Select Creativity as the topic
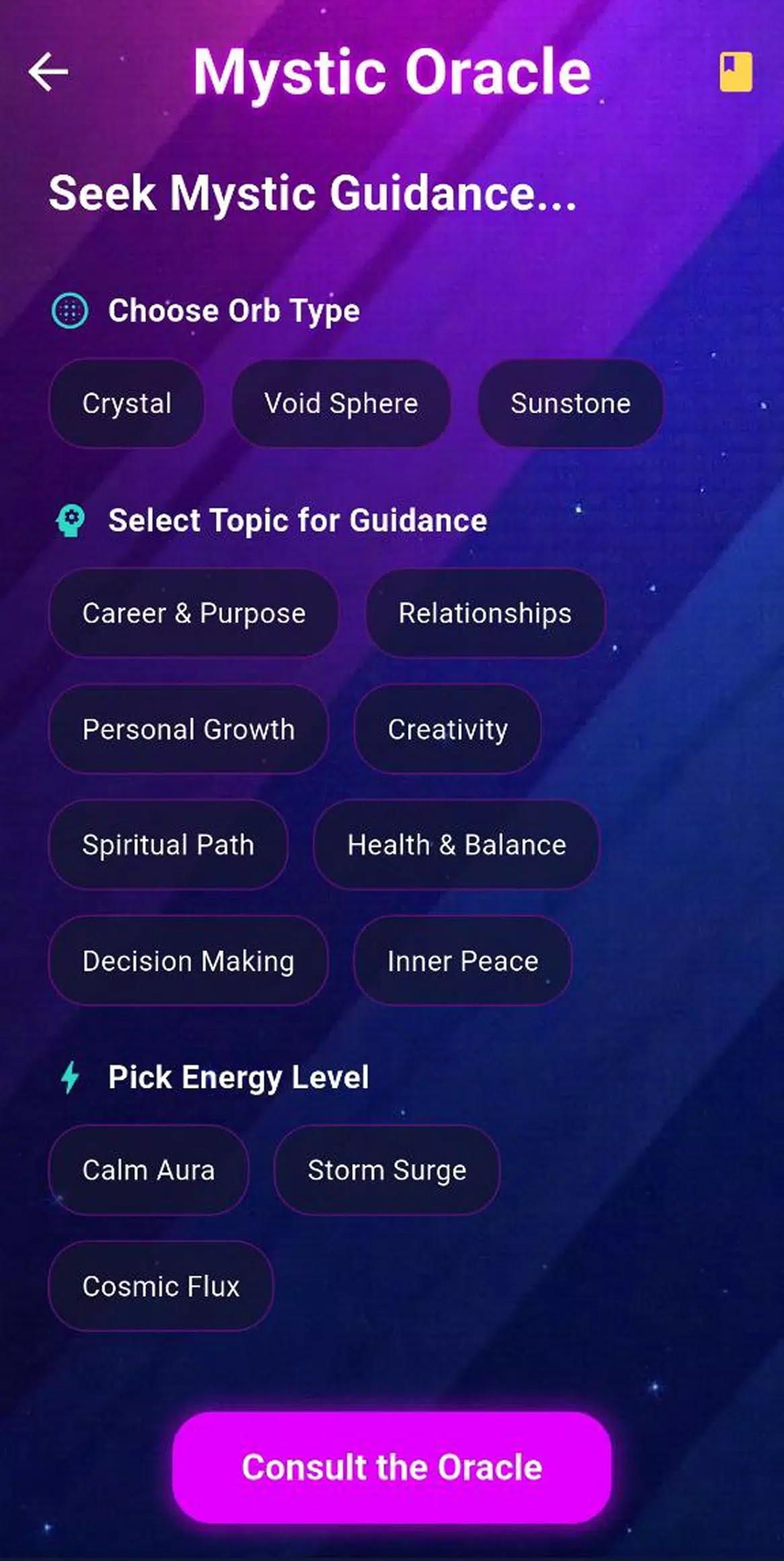This screenshot has height=1561, width=784. click(x=448, y=730)
